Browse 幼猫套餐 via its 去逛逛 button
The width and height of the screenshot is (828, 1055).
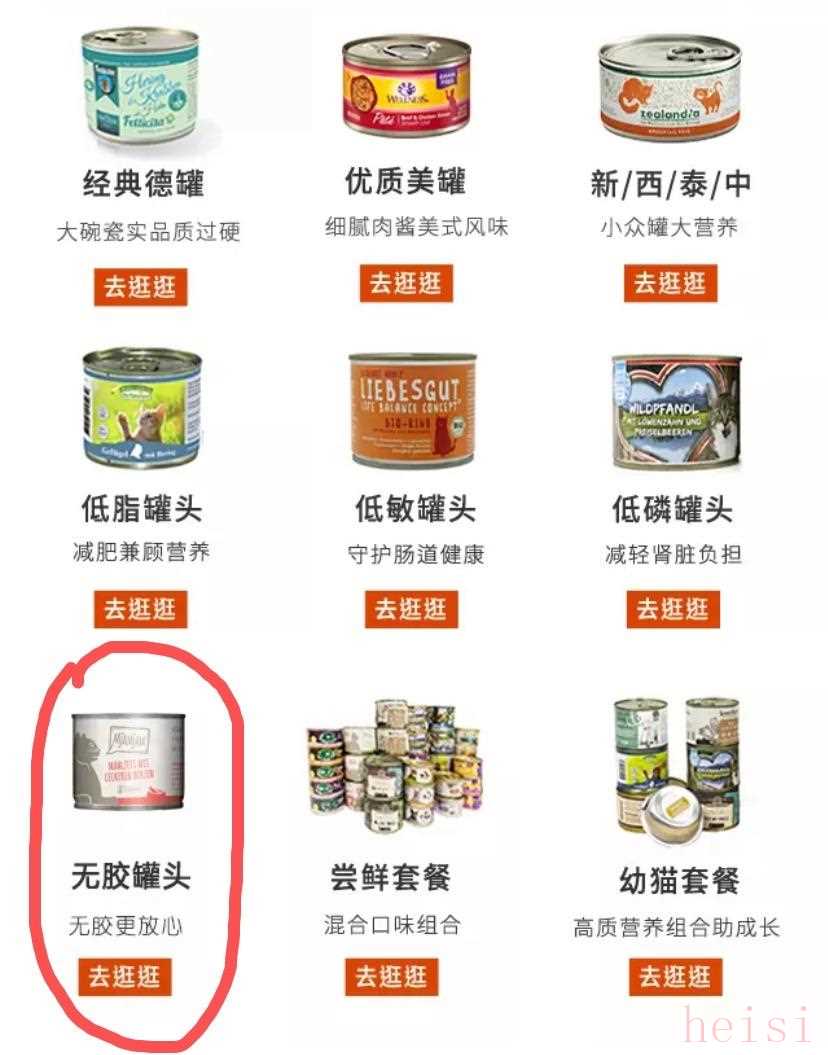click(675, 976)
